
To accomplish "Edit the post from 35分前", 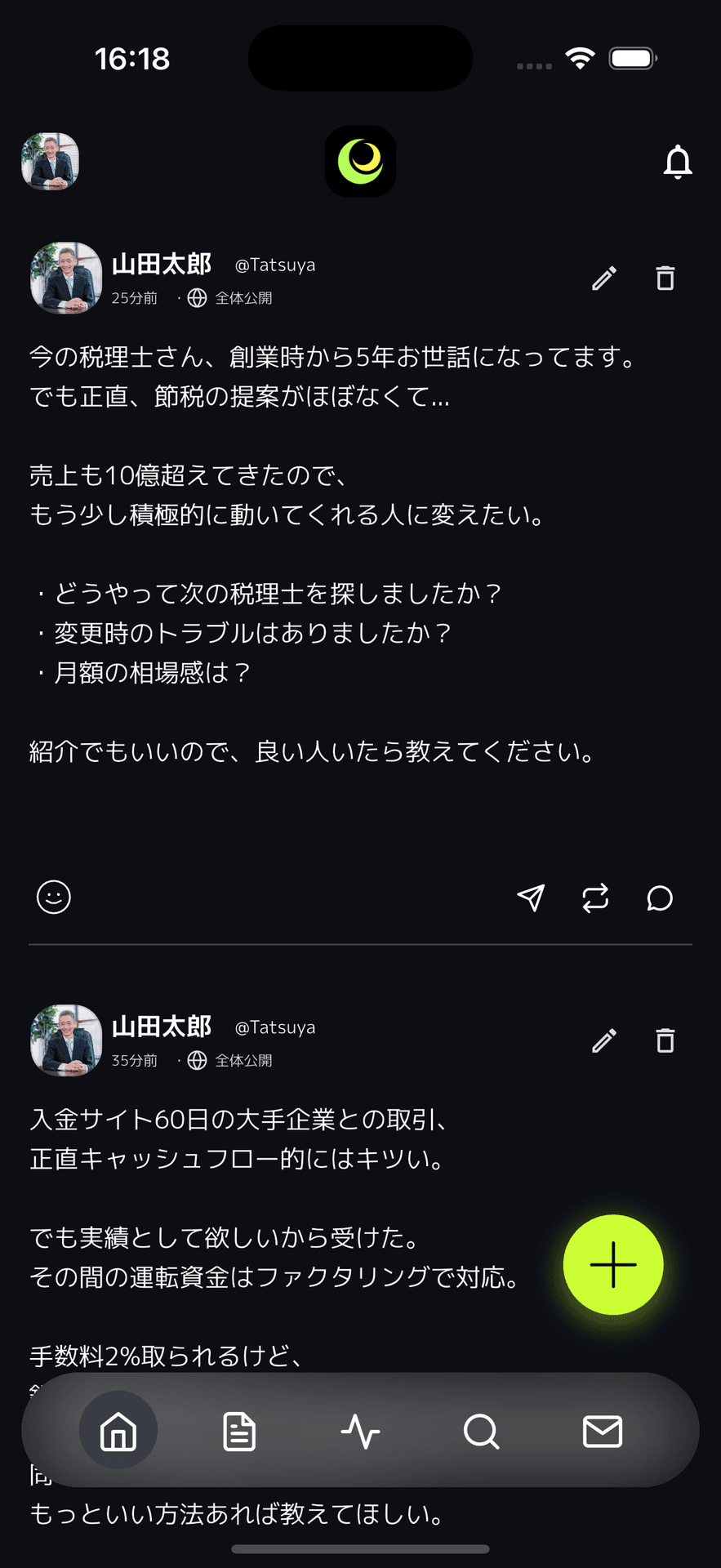I will [604, 1040].
